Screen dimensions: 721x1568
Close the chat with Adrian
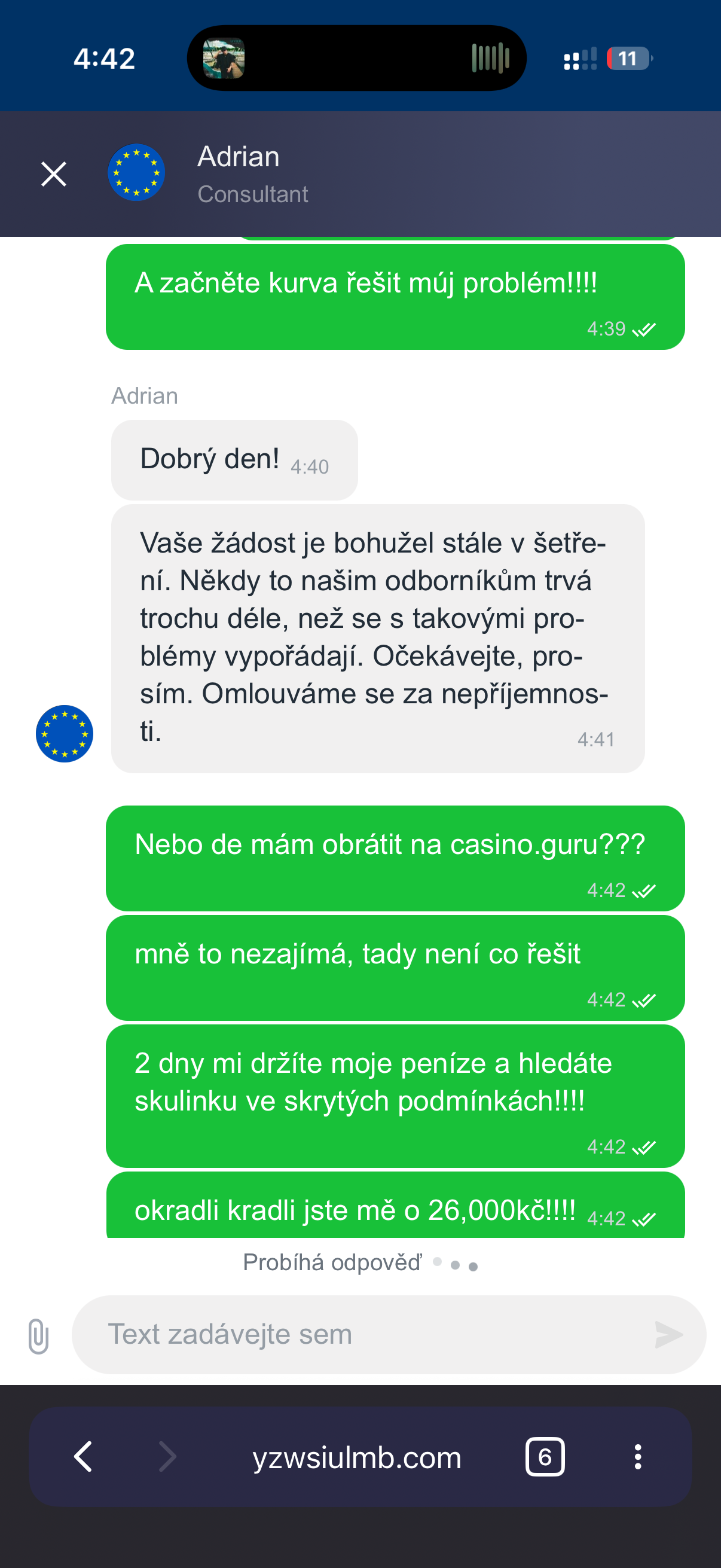54,174
